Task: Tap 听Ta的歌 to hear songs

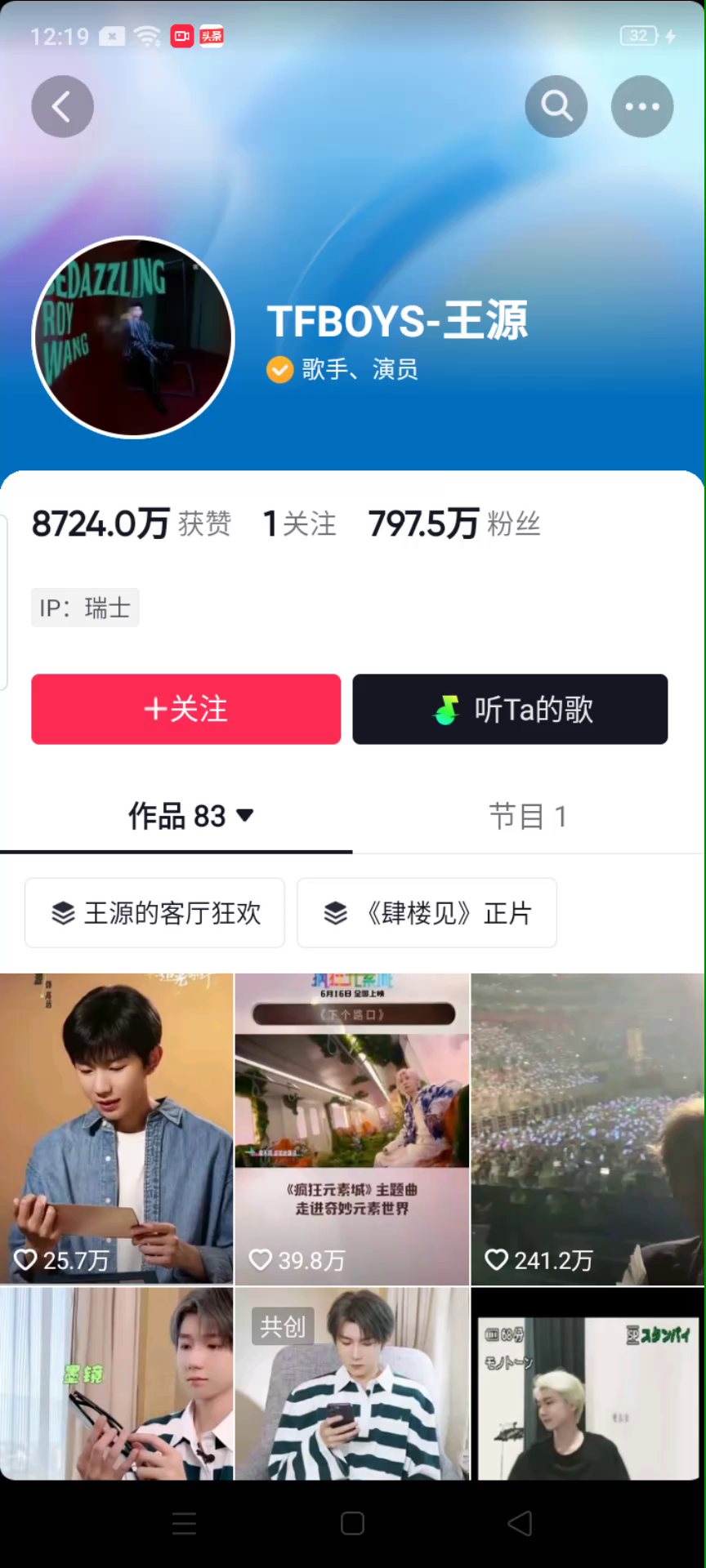Action: pyautogui.click(x=510, y=709)
